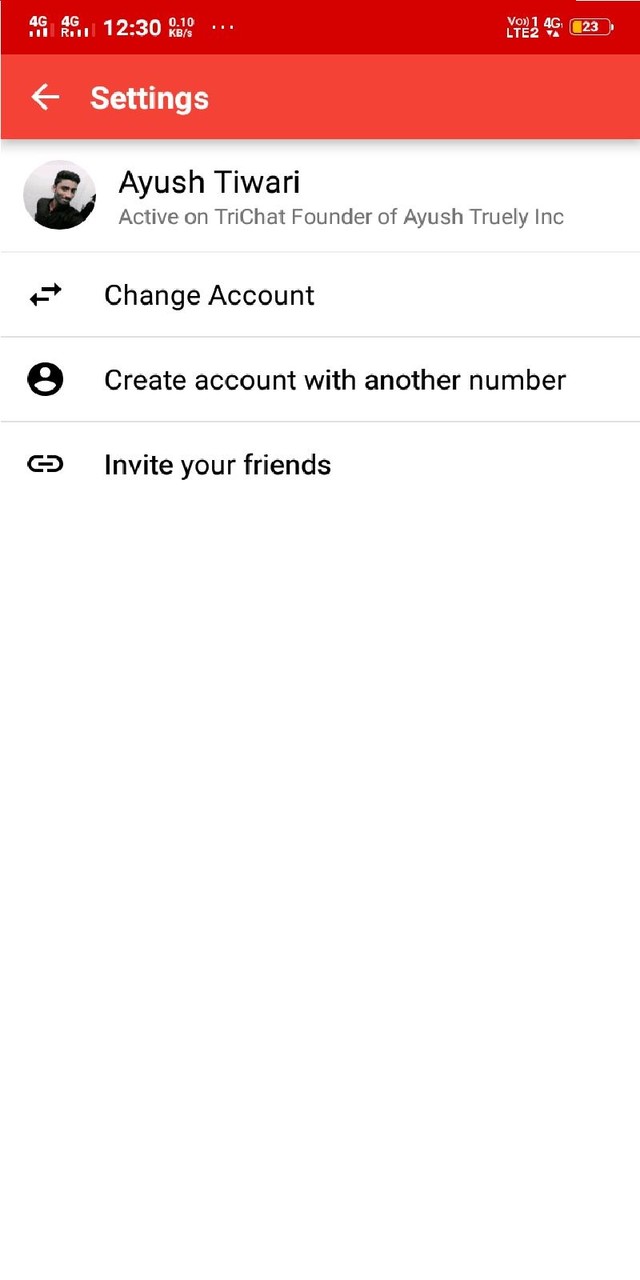This screenshot has width=640, height=1280.
Task: Go back from Settings
Action: pos(45,97)
